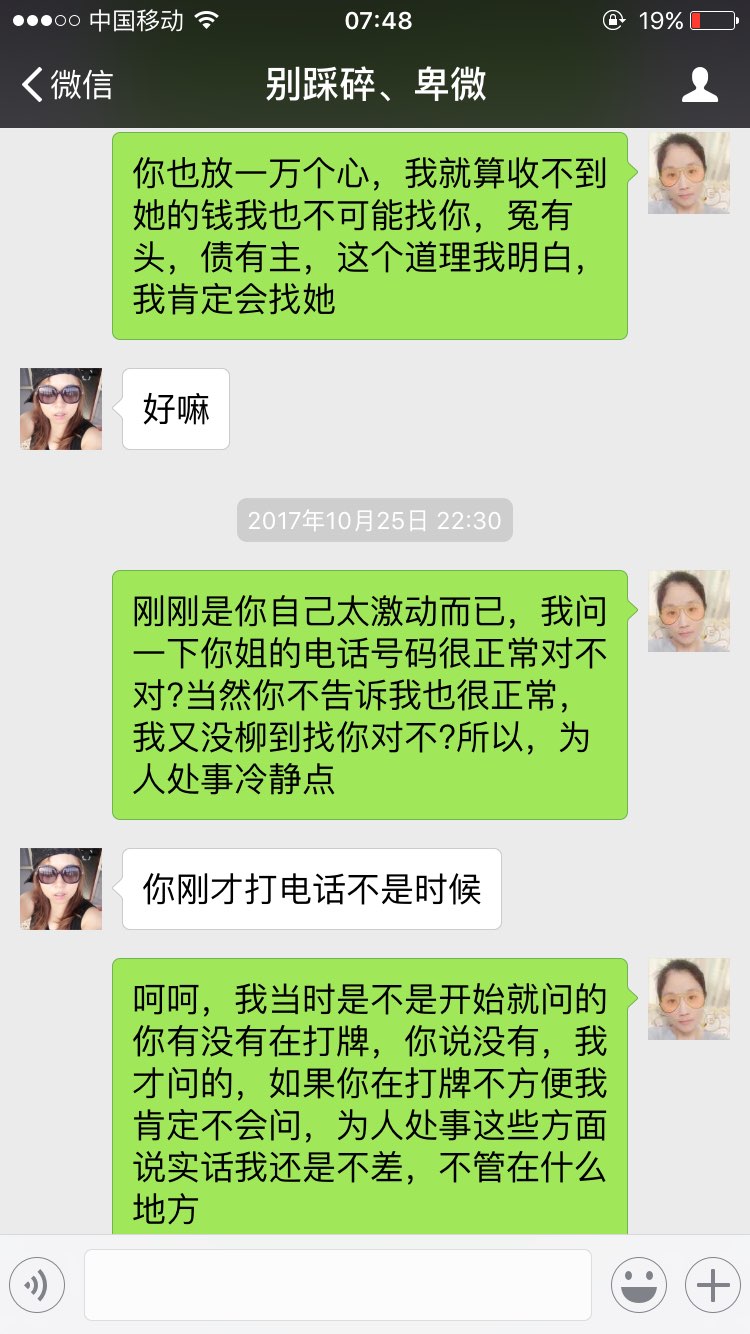Tap my avatar beside the 刚刚是你自己太激动 message
Image resolution: width=750 pixels, height=1334 pixels.
pyautogui.click(x=689, y=611)
